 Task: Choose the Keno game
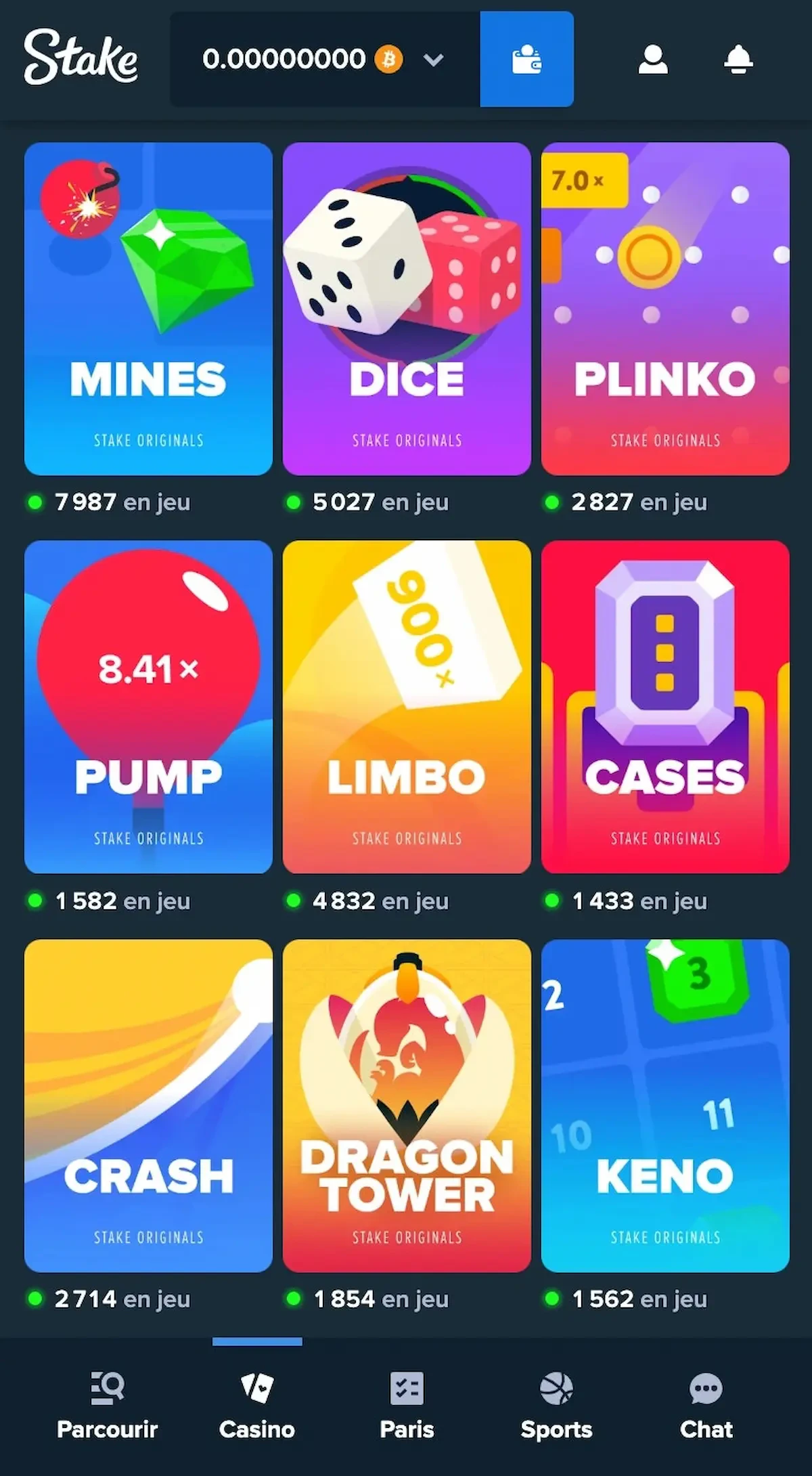tap(665, 1106)
